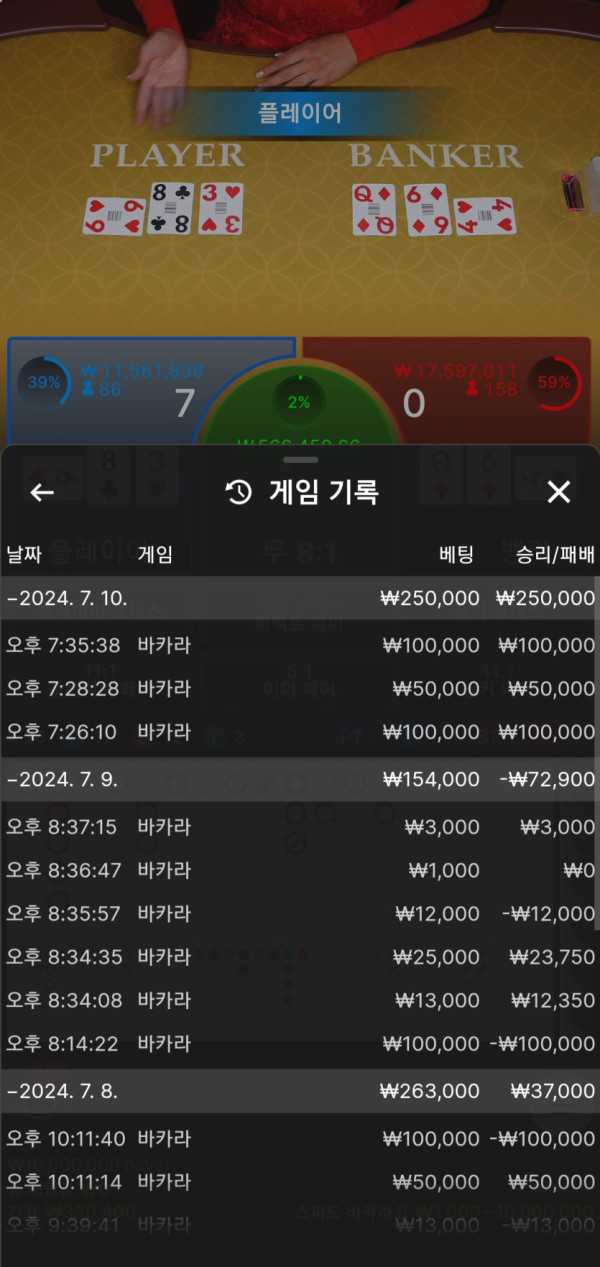Screen dimensions: 600x1267
Task: Close the 게임 기록 panel
Action: [x=558, y=492]
